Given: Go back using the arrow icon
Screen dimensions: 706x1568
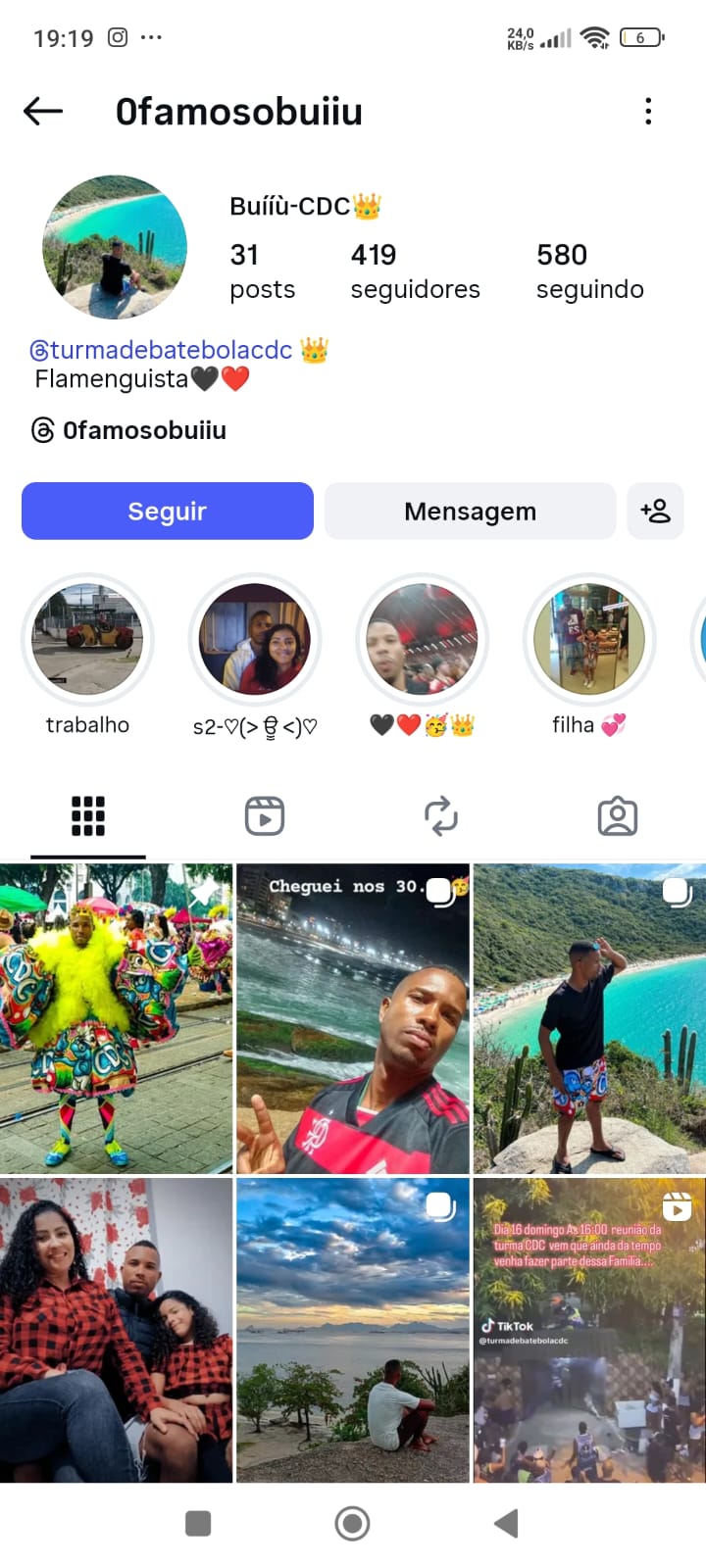Looking at the screenshot, I should (x=43, y=112).
